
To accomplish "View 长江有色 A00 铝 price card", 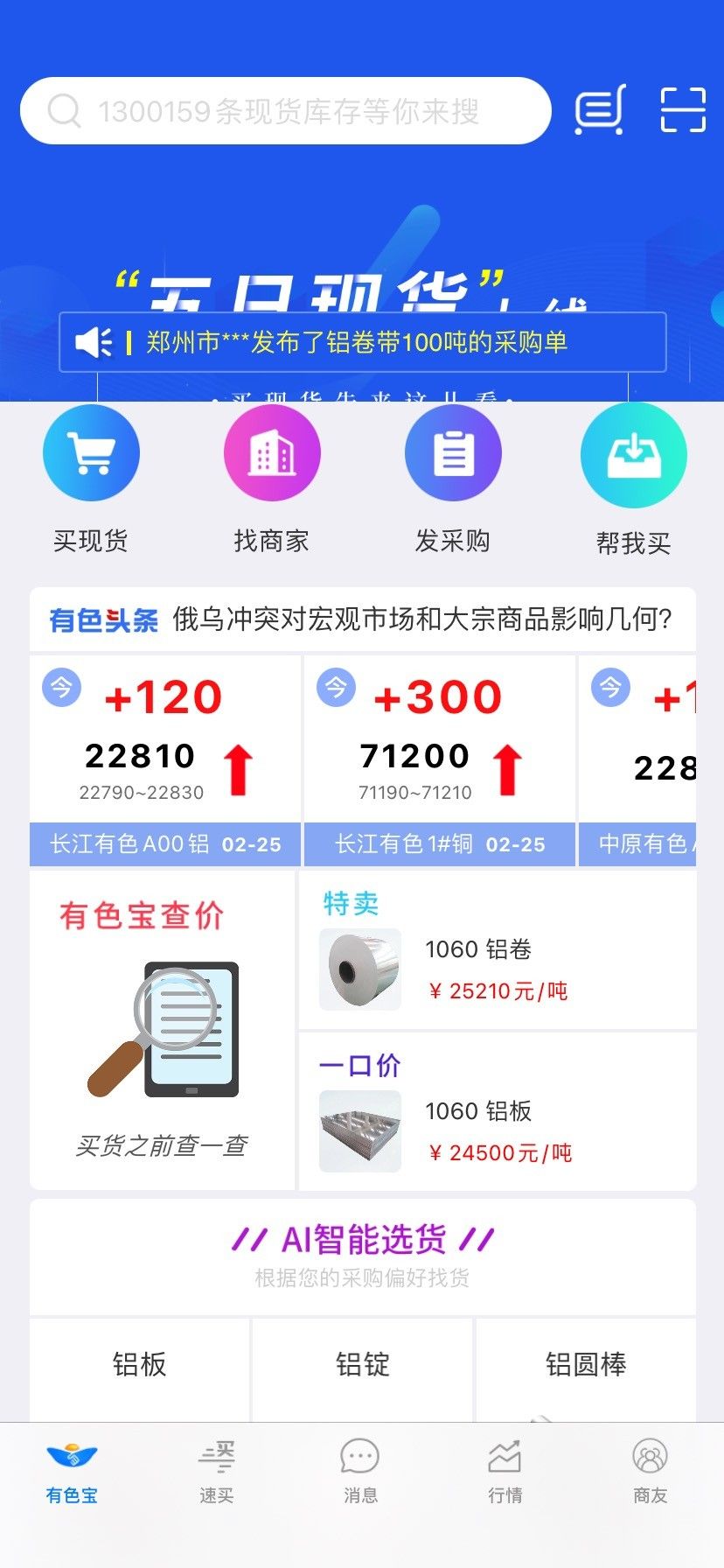I will point(165,759).
